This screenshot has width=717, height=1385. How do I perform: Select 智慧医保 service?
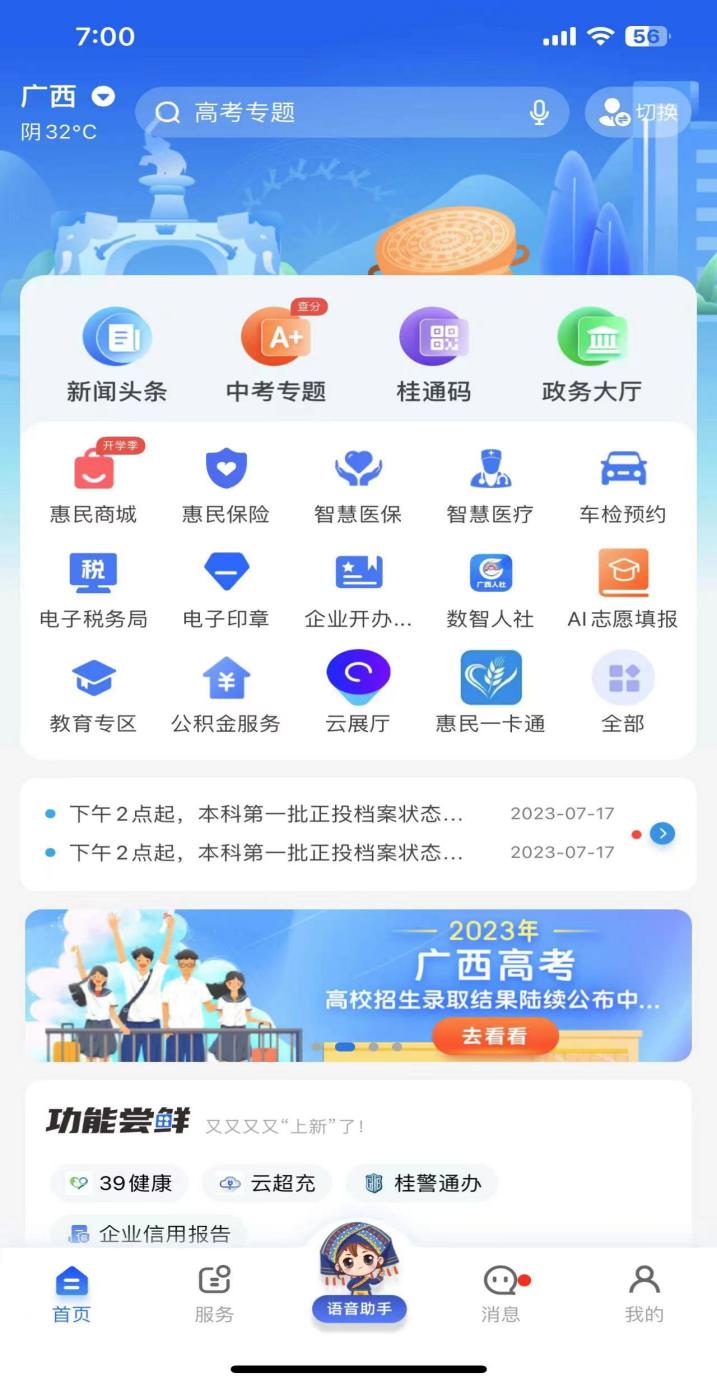(x=358, y=484)
